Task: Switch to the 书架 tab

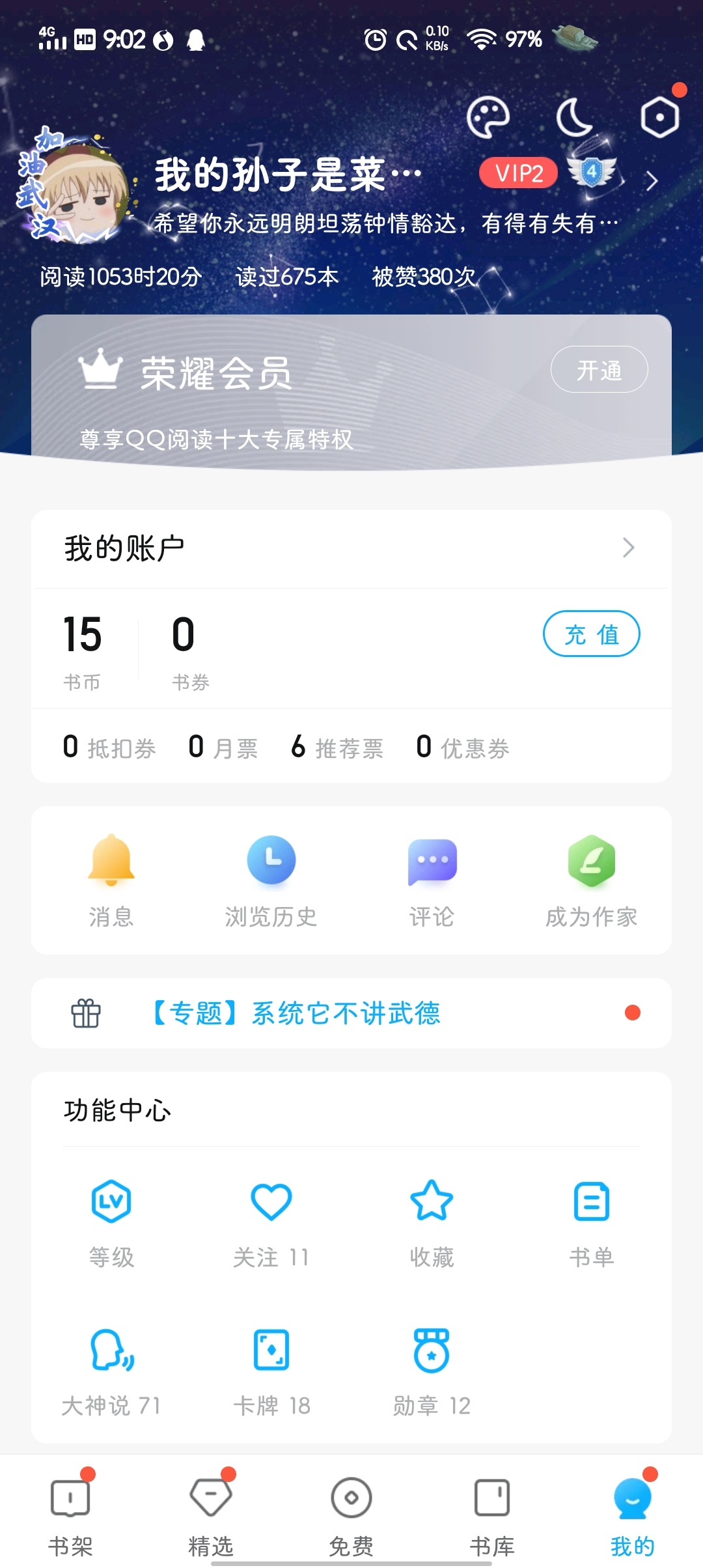Action: [70, 1514]
